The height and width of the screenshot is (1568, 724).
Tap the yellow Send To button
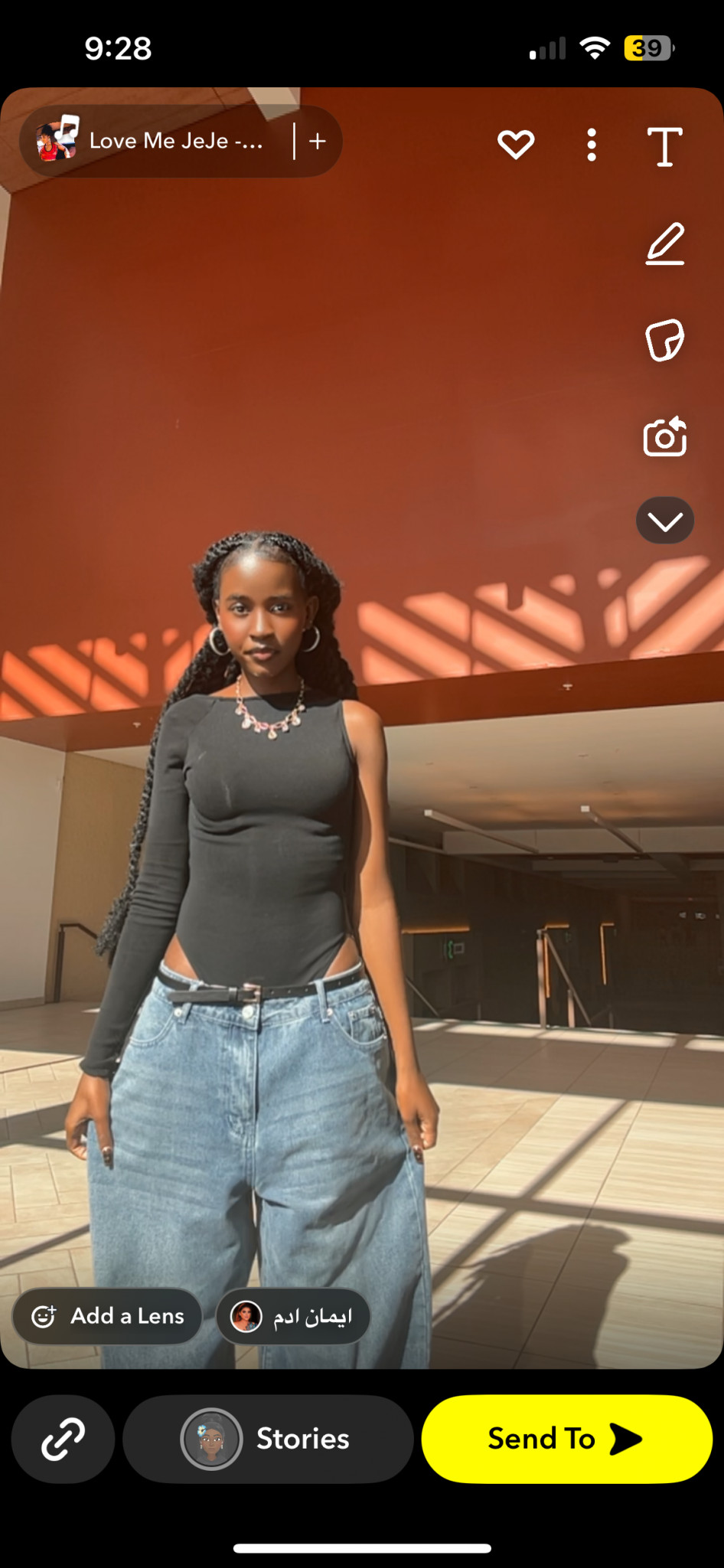(x=566, y=1439)
